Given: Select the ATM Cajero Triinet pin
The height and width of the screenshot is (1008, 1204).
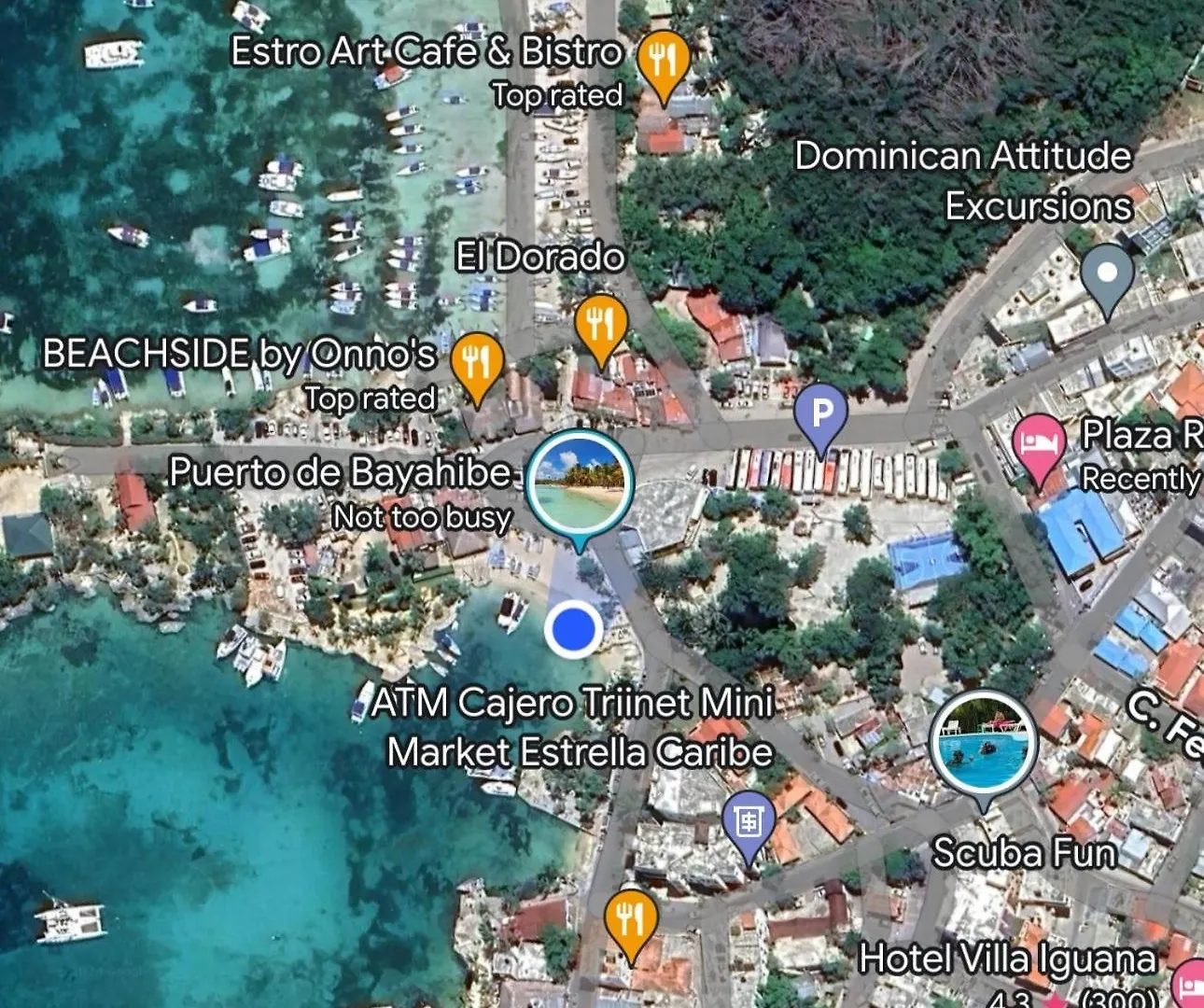Looking at the screenshot, I should tap(748, 823).
